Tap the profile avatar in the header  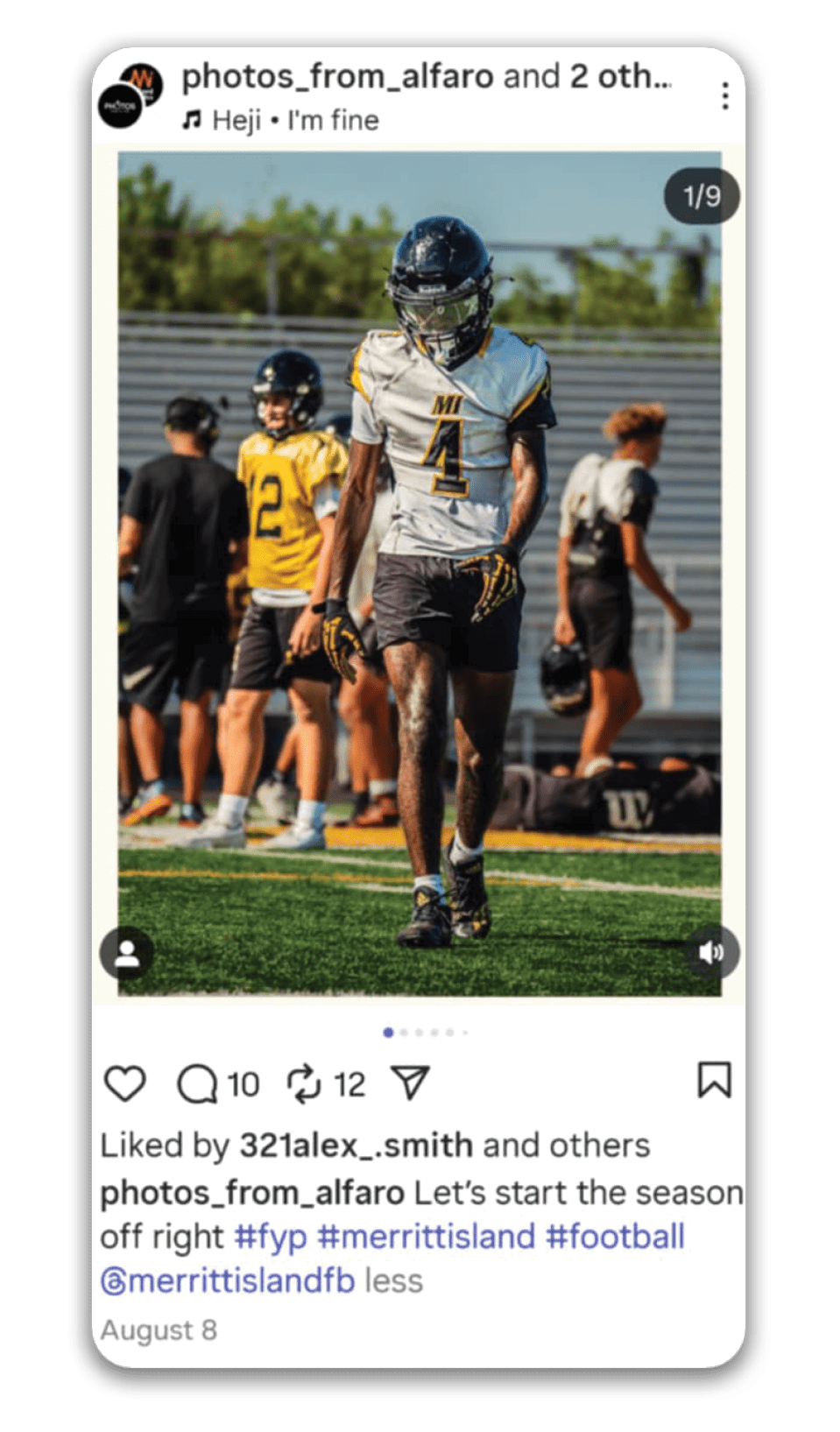129,96
